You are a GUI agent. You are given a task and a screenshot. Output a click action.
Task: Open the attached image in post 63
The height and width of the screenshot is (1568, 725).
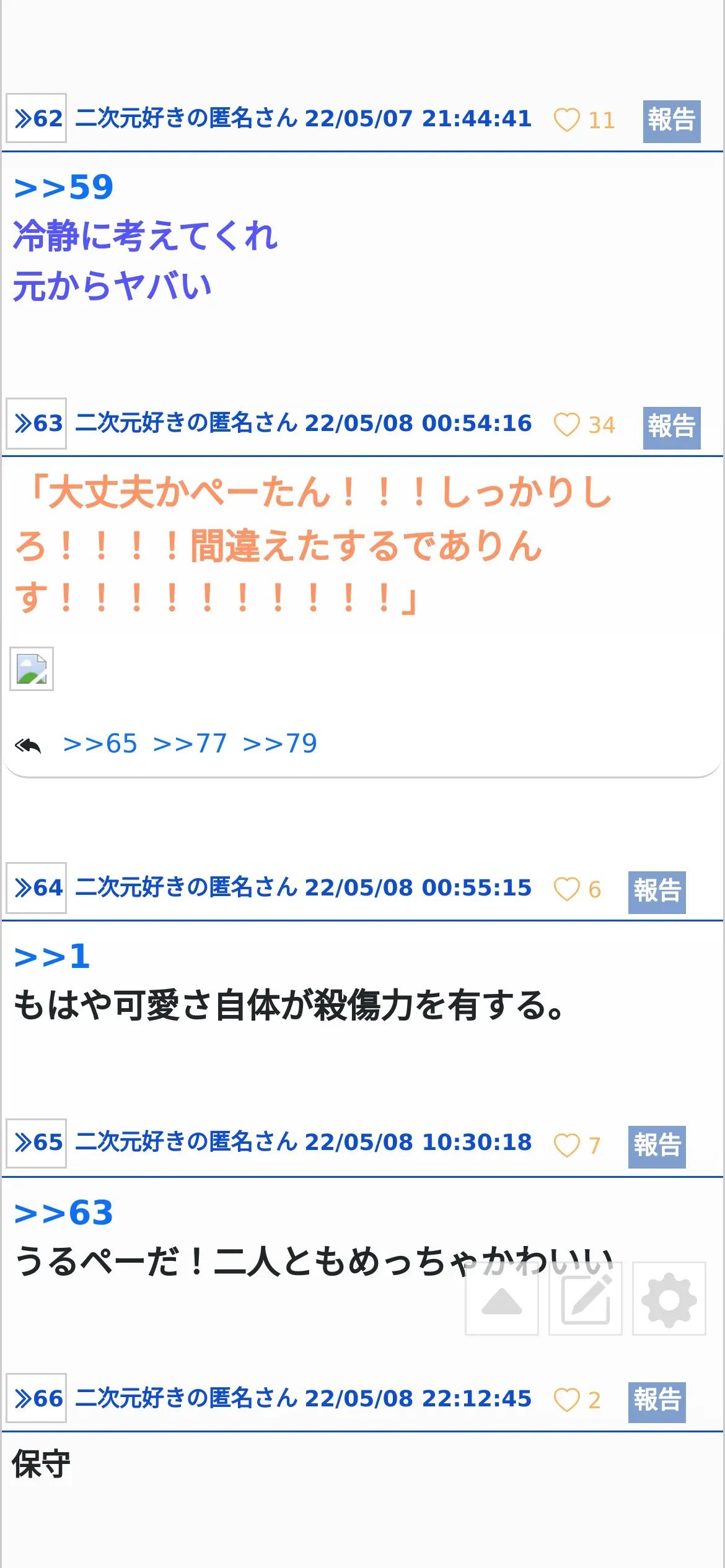click(x=32, y=669)
